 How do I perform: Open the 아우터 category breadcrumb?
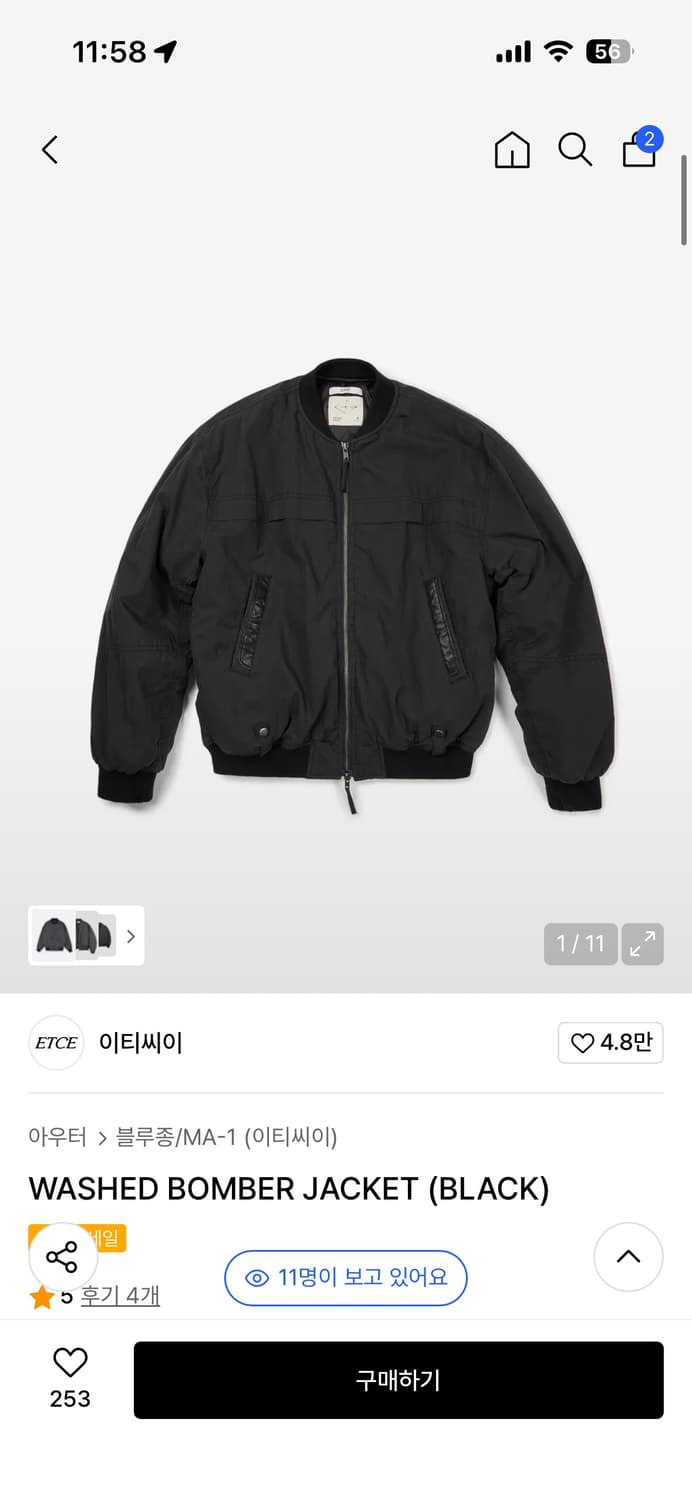coord(57,1137)
